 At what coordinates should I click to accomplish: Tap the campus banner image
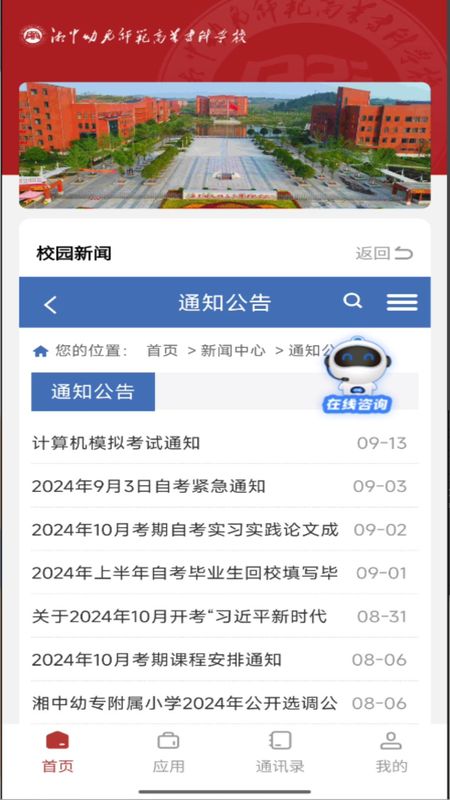click(x=225, y=145)
